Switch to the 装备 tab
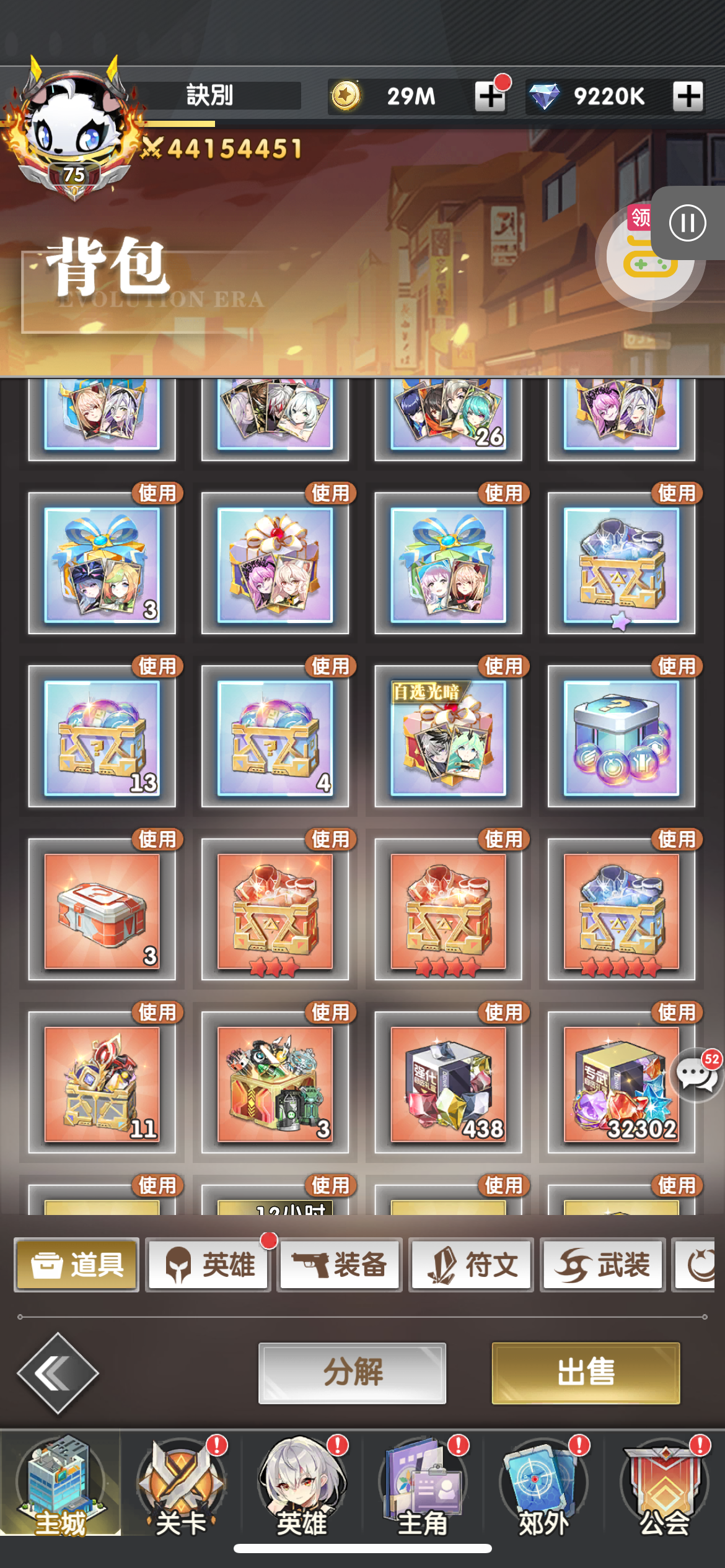 coord(340,1265)
